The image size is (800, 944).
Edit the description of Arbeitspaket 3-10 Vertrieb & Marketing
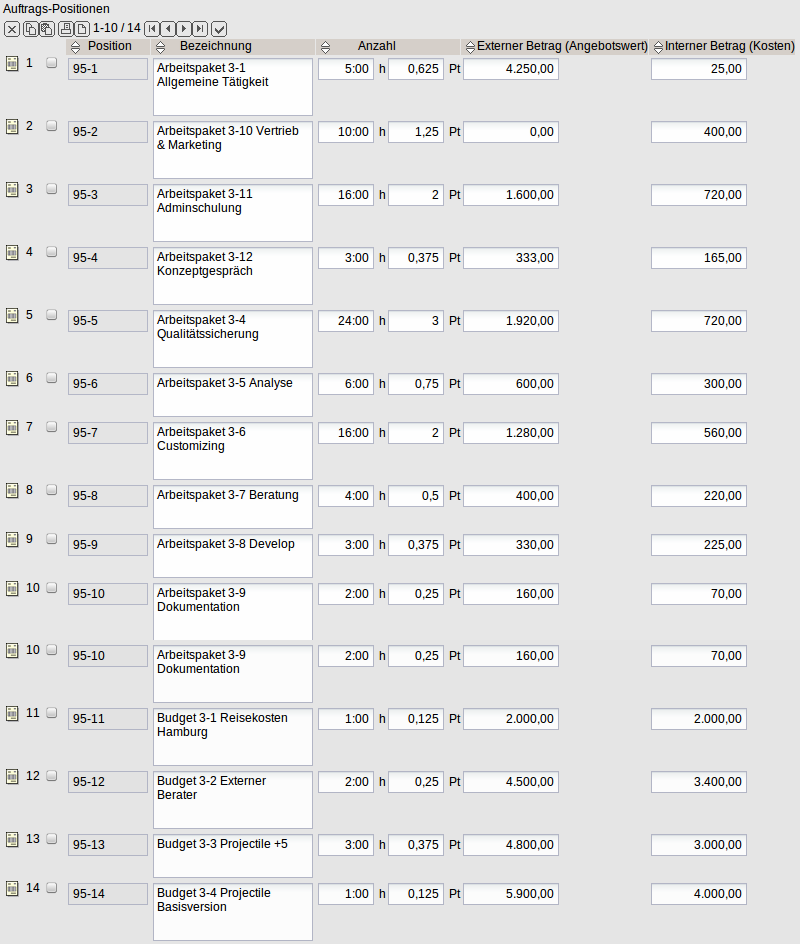click(232, 150)
